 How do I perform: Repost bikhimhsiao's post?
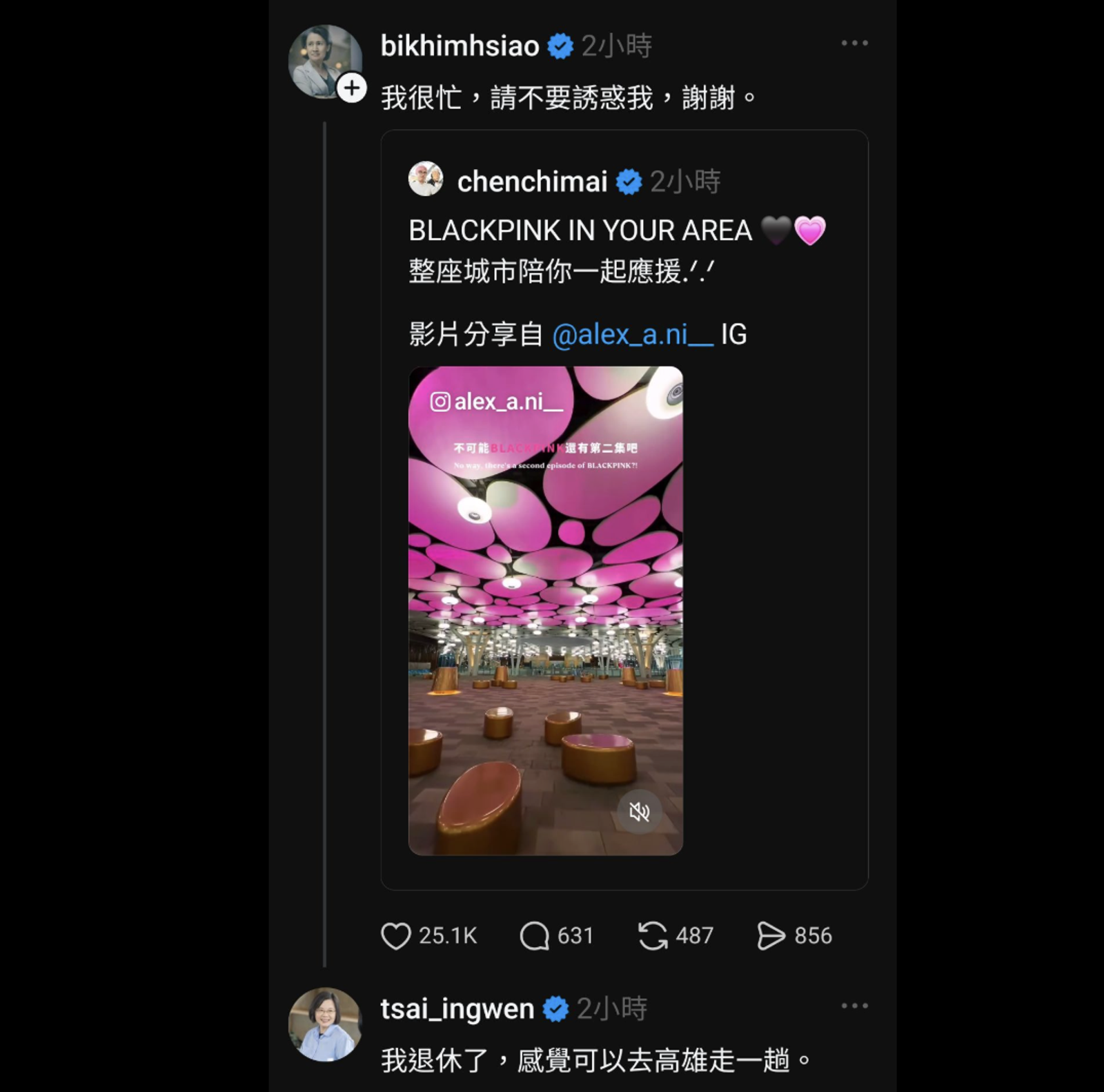[x=653, y=936]
